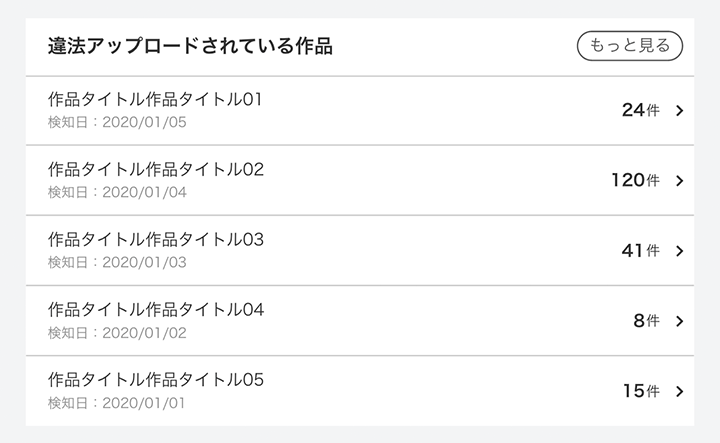
Task: Tap the もっと見る button
Action: pyautogui.click(x=630, y=46)
